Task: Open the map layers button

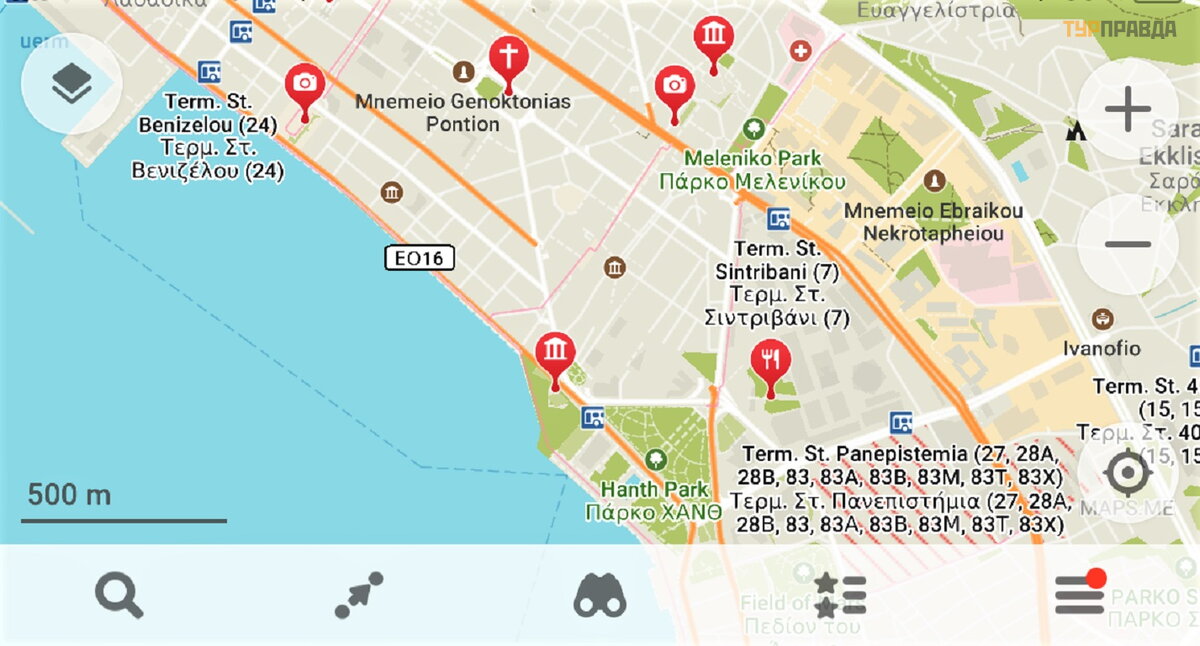Action: click(71, 85)
